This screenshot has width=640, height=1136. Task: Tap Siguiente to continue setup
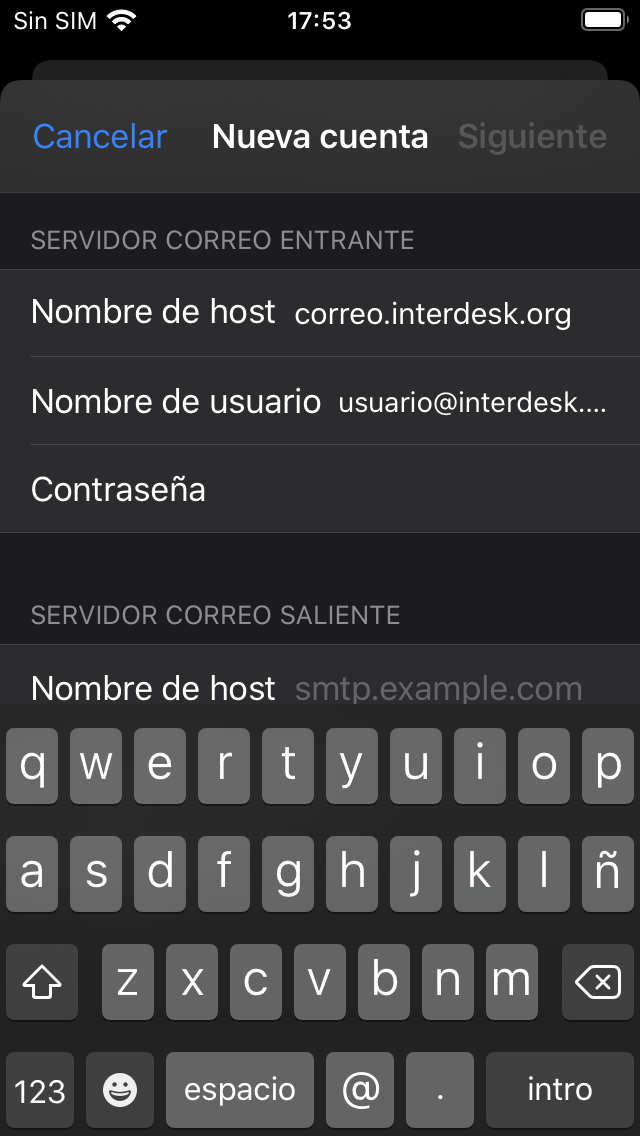(x=532, y=137)
